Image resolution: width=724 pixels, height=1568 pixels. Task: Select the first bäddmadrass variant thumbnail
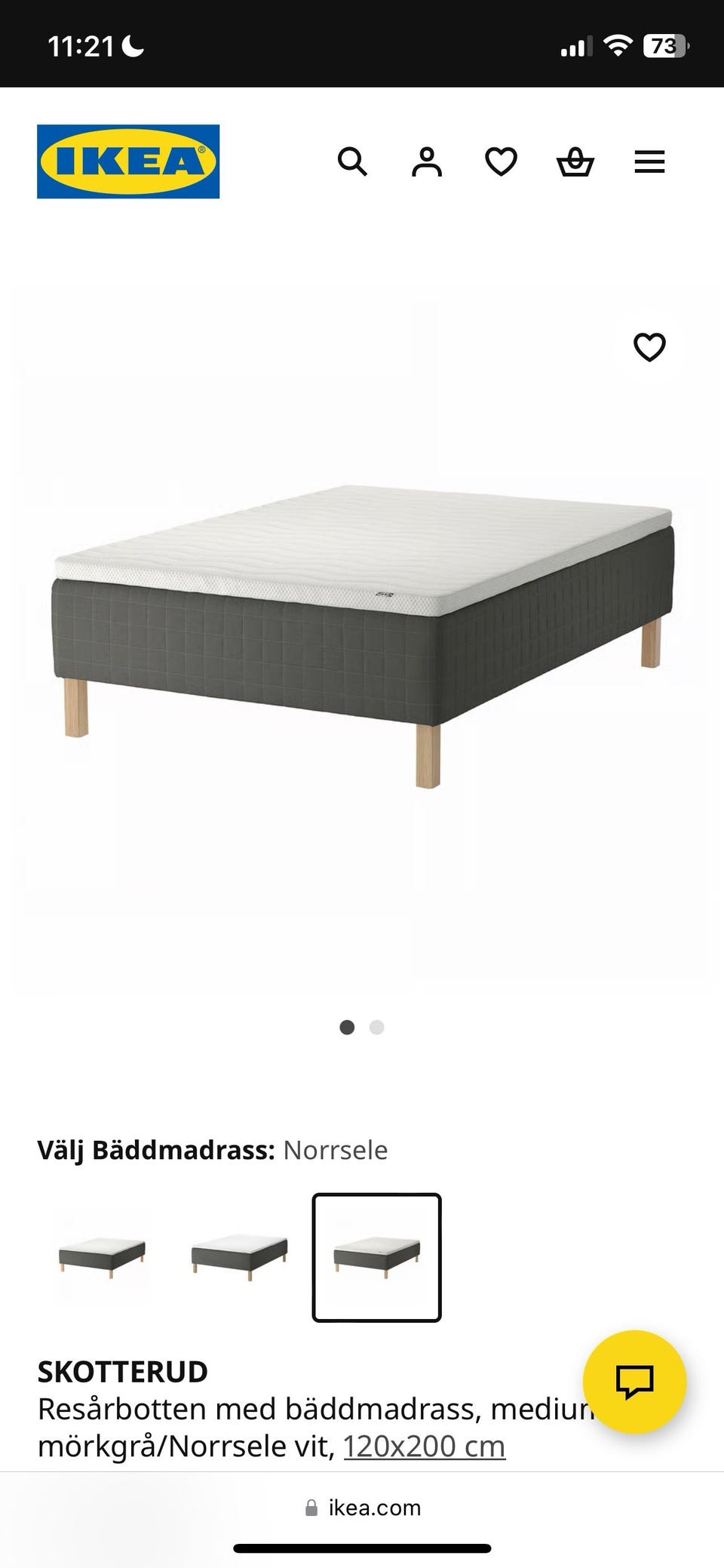pos(102,1257)
